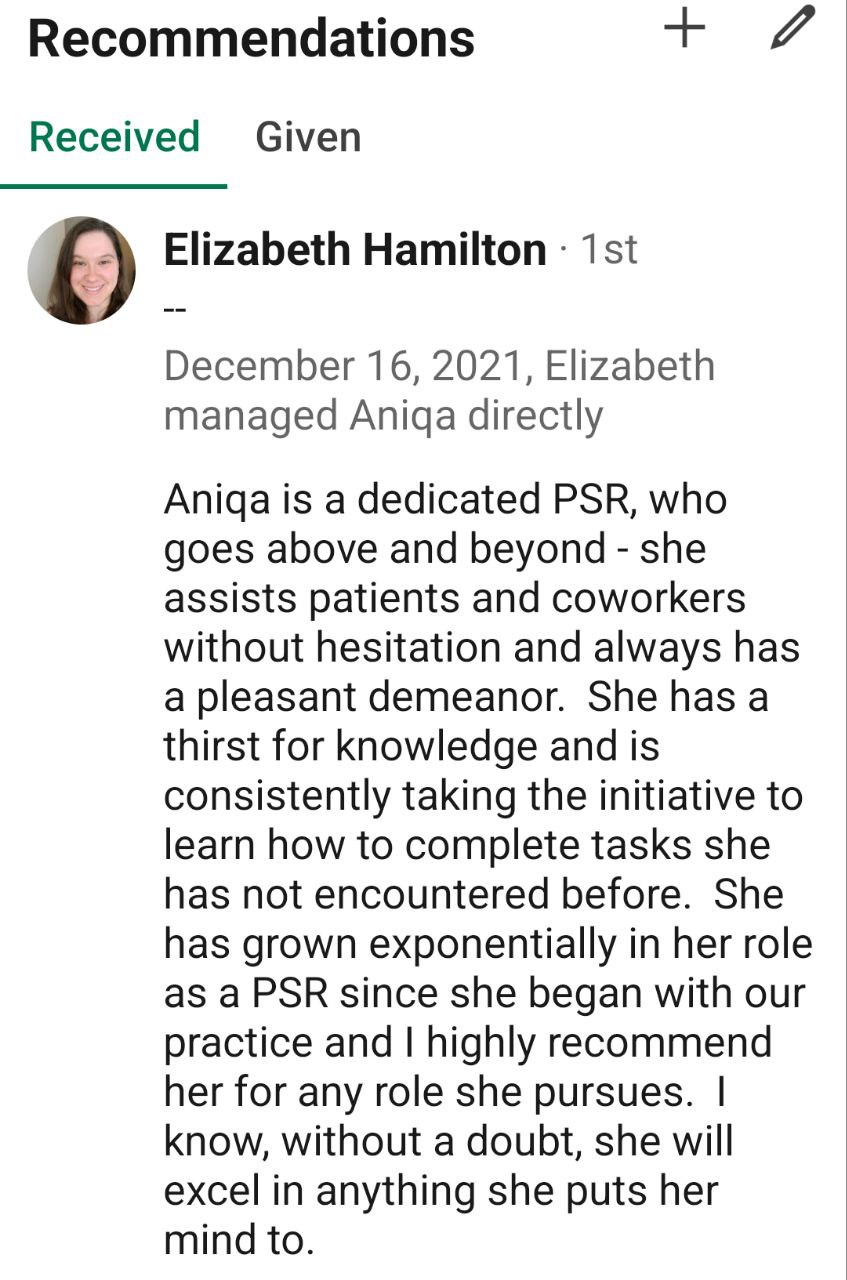
Task: Select the Received tab
Action: tap(114, 137)
